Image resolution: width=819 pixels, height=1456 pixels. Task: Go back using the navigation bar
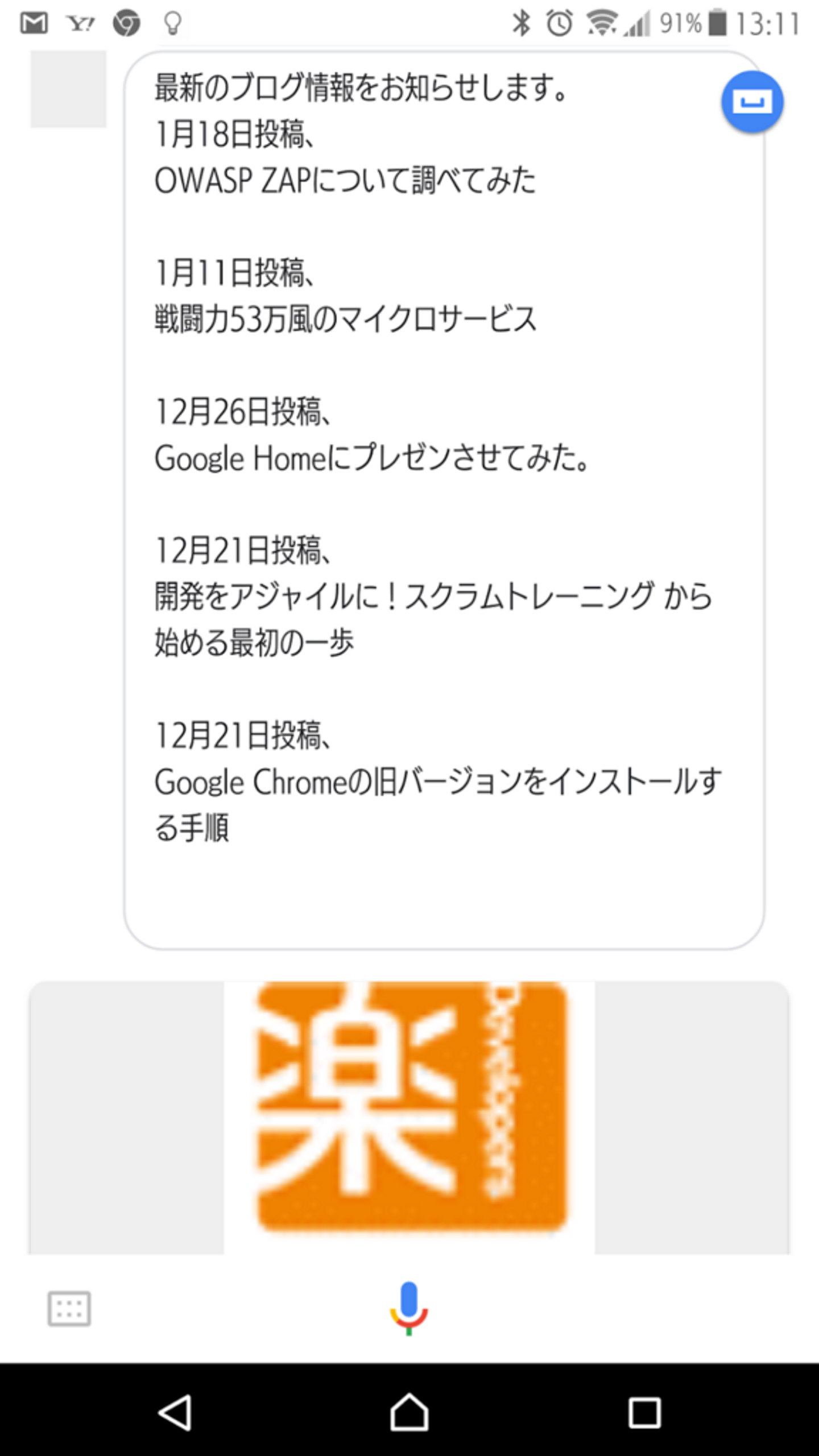[175, 1412]
